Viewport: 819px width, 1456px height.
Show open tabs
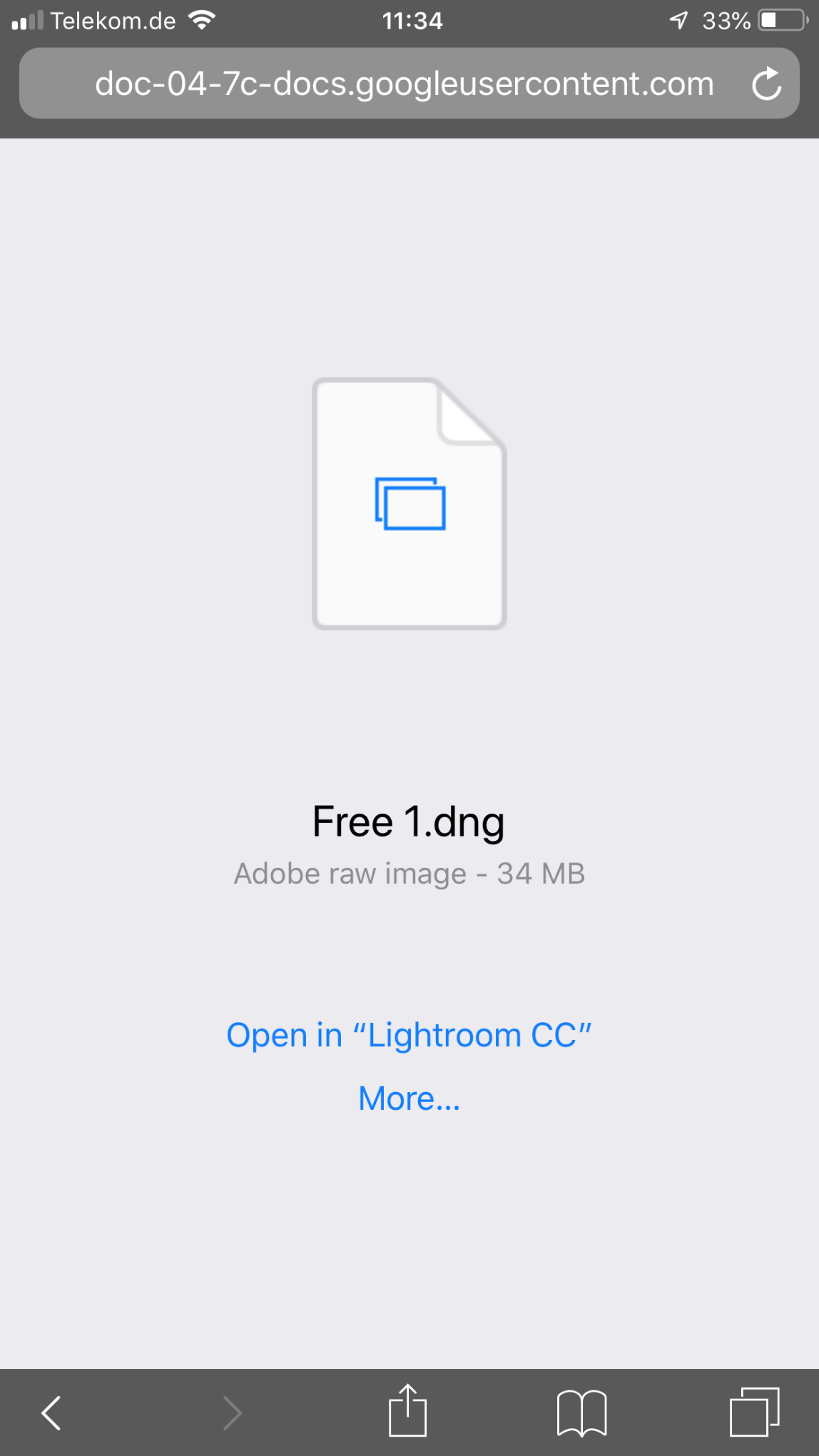click(x=754, y=1411)
